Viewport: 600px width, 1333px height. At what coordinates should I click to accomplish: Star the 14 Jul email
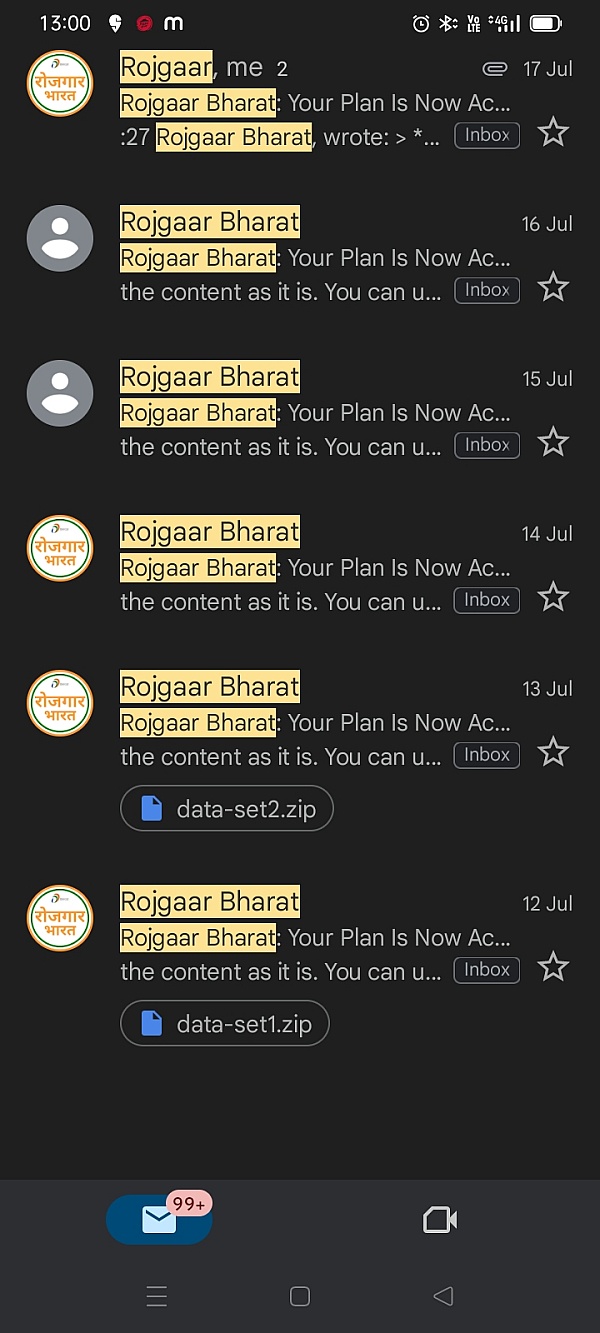point(553,598)
